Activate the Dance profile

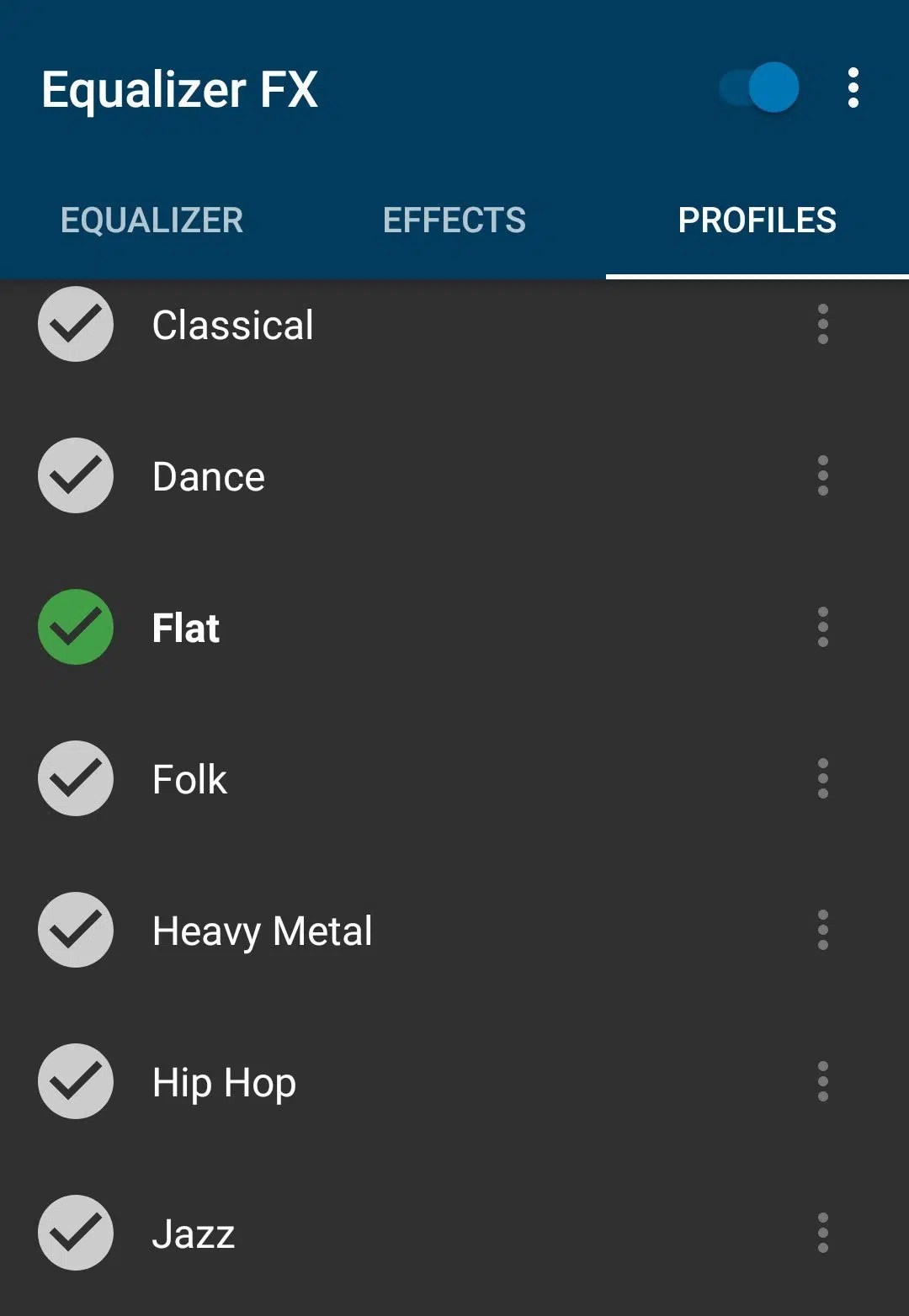click(207, 475)
